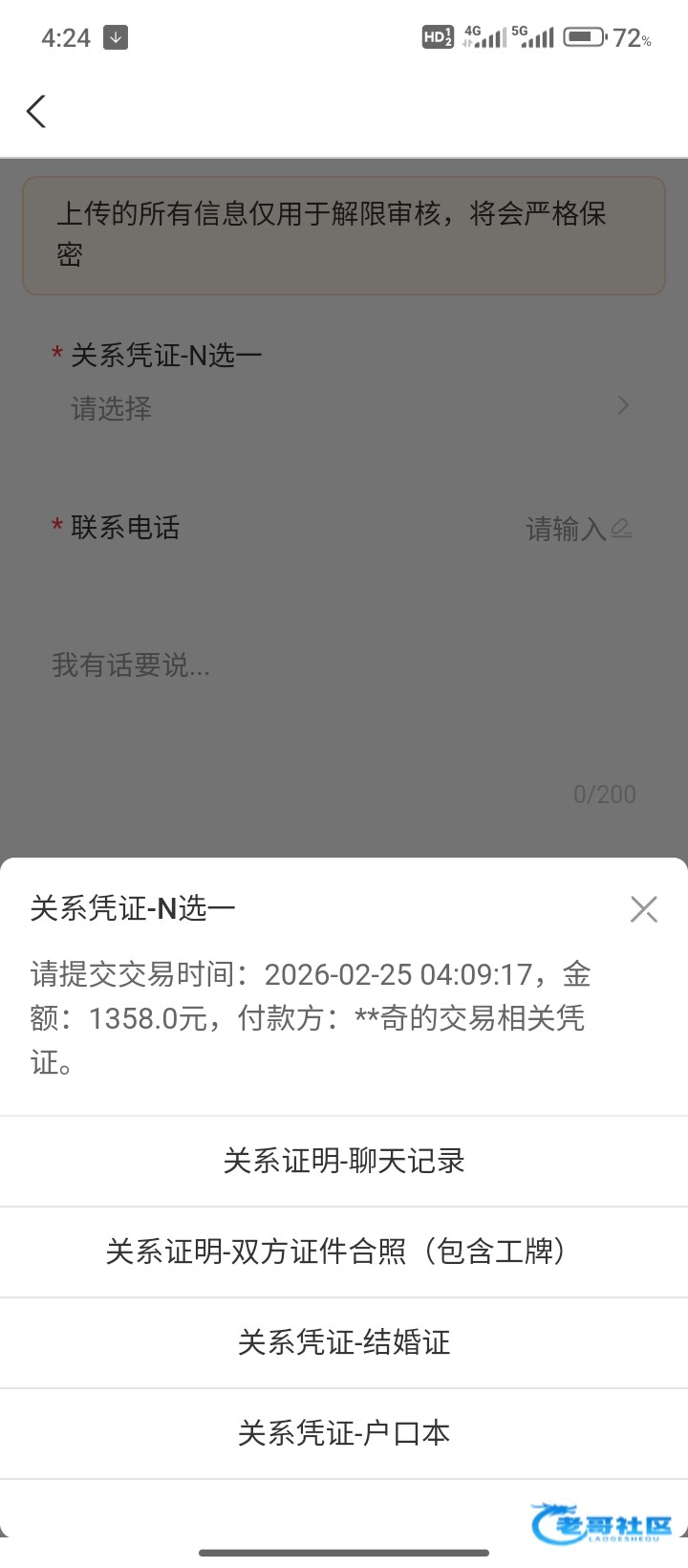Choose 关系证明-双方证件合照（包含工牌）
The height and width of the screenshot is (1568, 688).
coord(344,1252)
